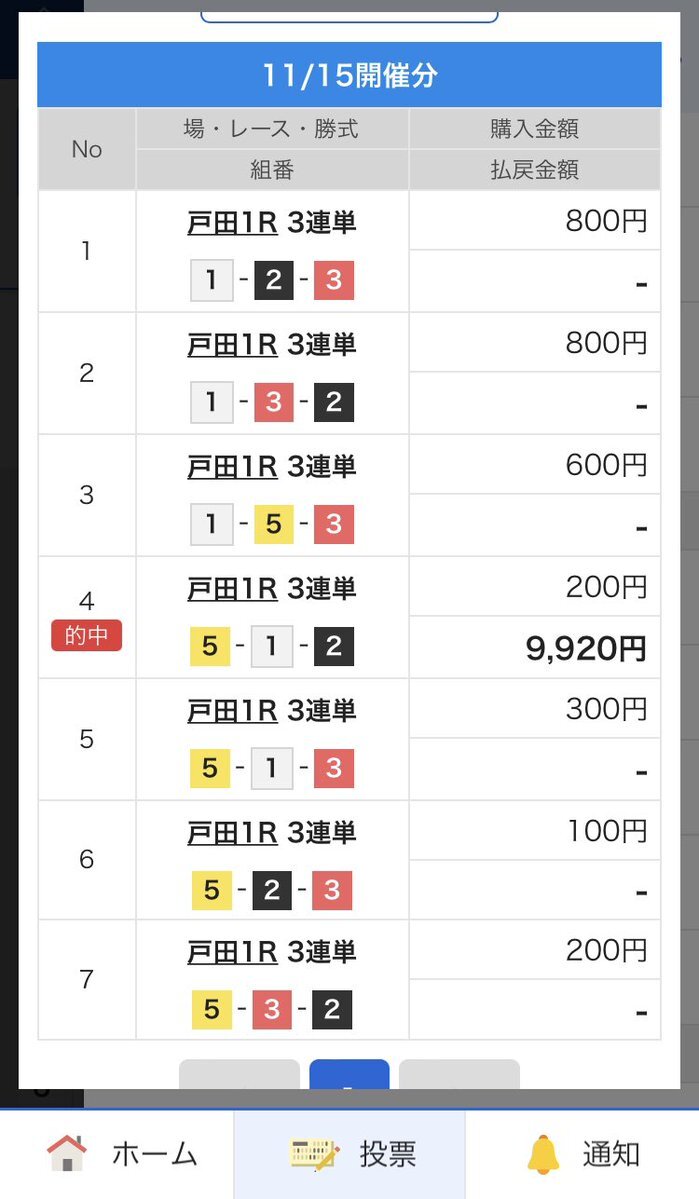Tap 戸田1R link in row No. 7
699x1199 pixels.
point(232,951)
